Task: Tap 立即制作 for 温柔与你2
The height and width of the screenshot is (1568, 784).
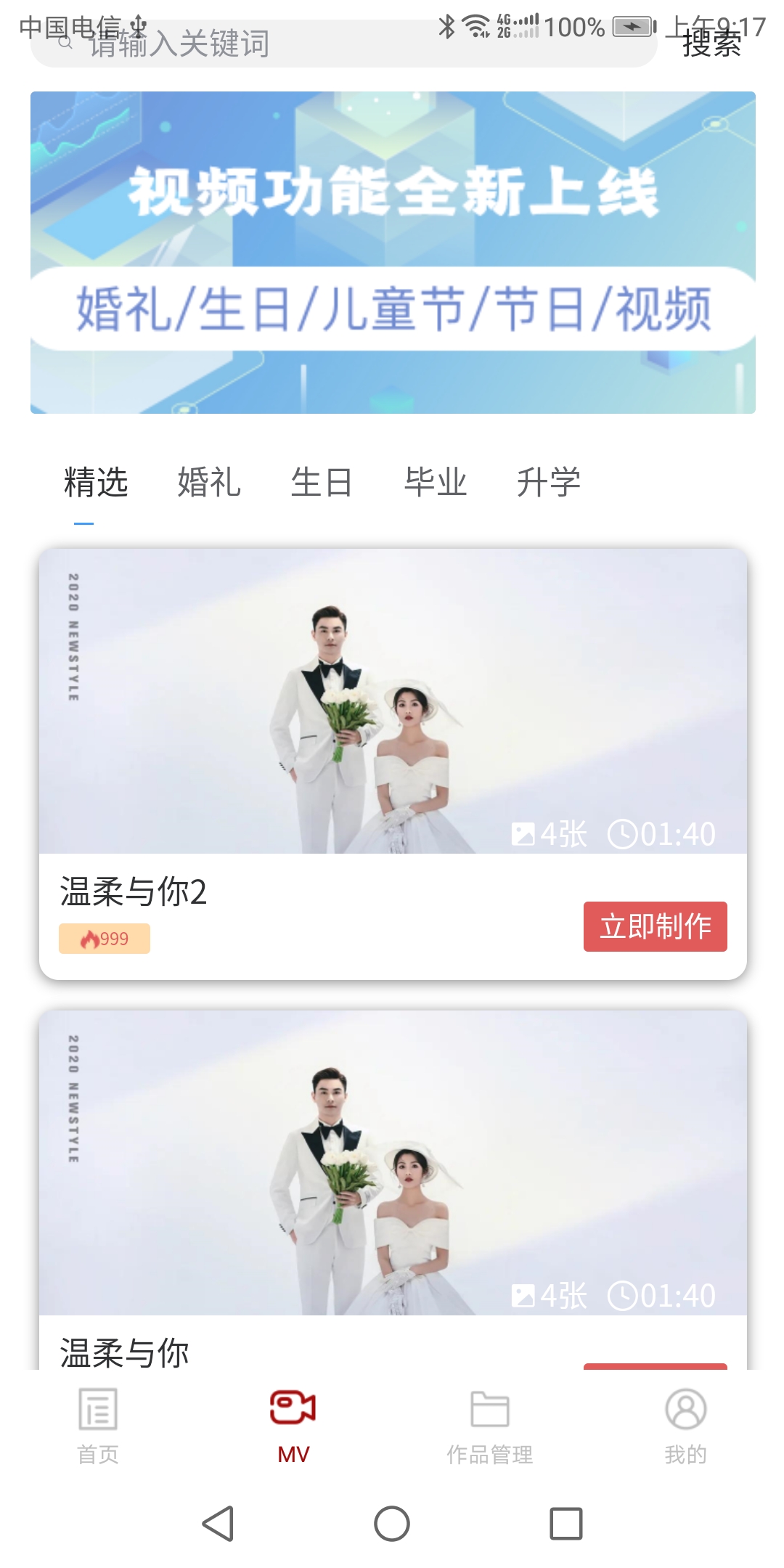Action: point(655,926)
